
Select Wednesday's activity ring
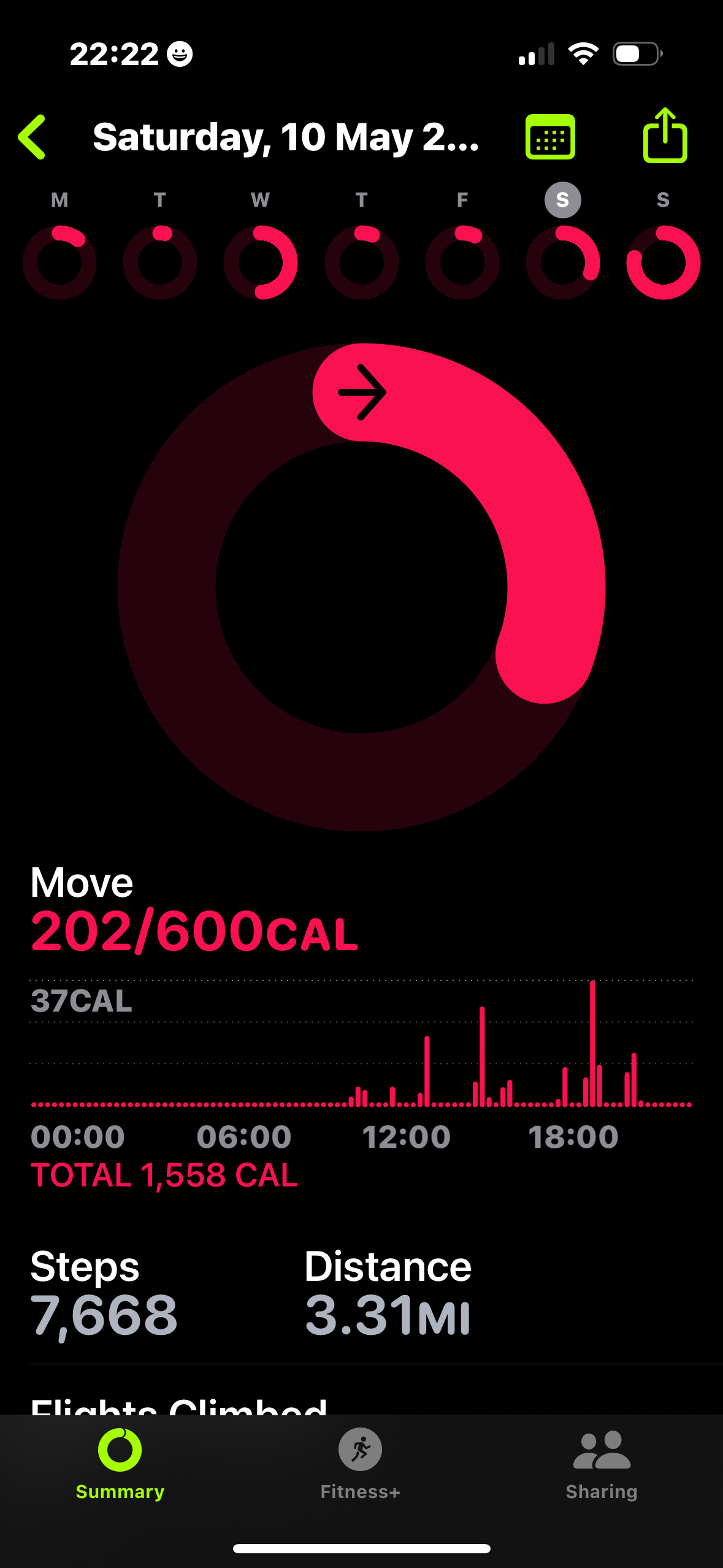tap(261, 263)
